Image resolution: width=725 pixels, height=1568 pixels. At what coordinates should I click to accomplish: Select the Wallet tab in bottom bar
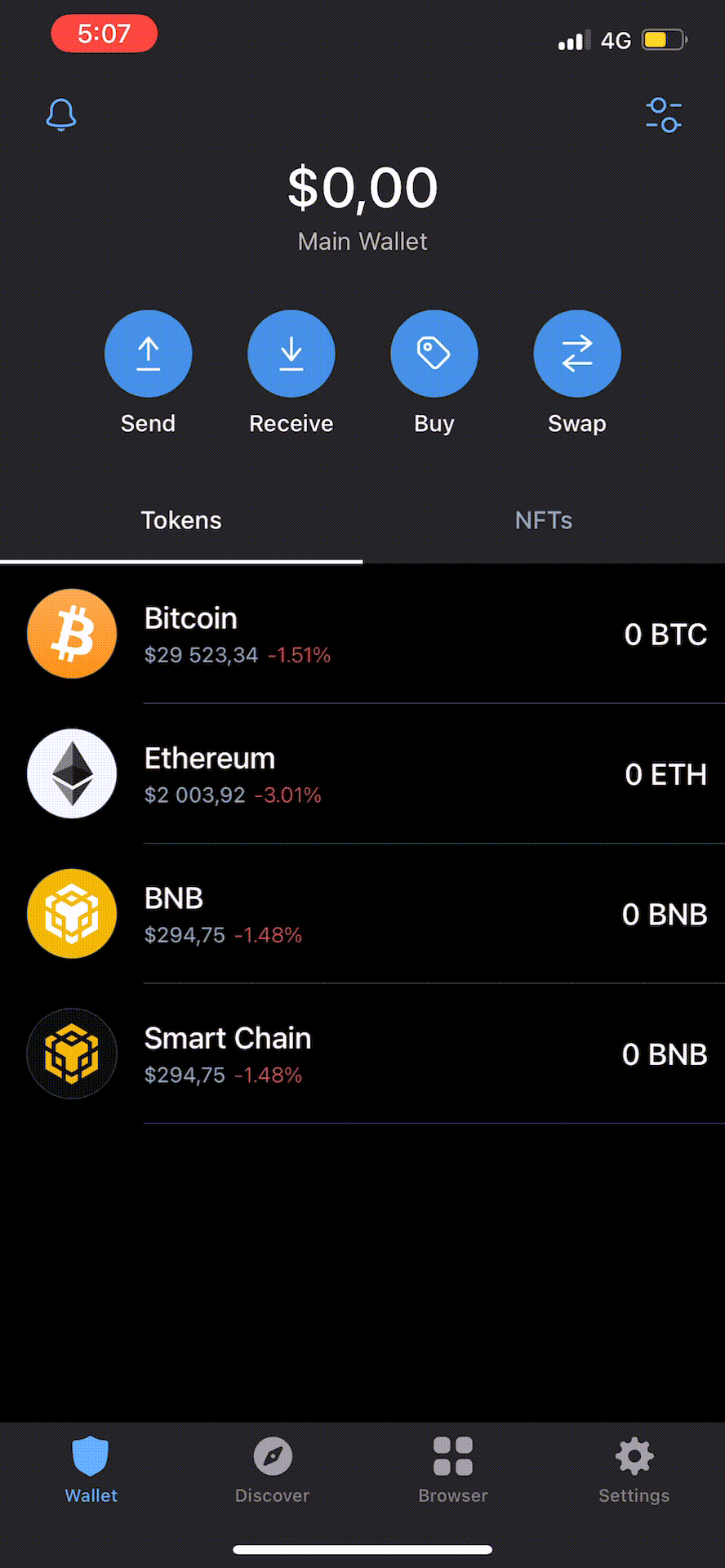coord(91,1470)
